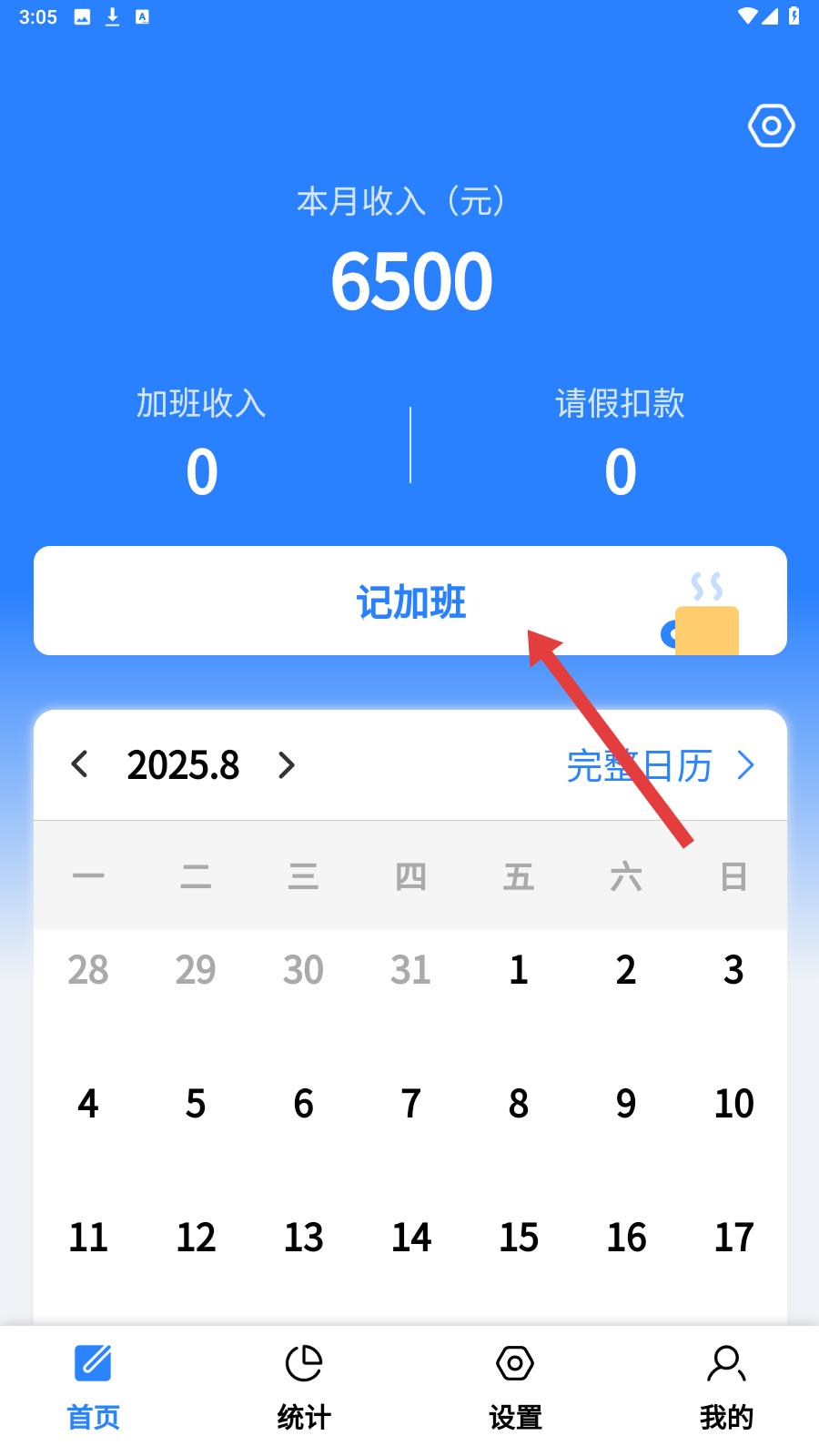
Task: Open the settings hexagon icon at top
Action: (771, 126)
